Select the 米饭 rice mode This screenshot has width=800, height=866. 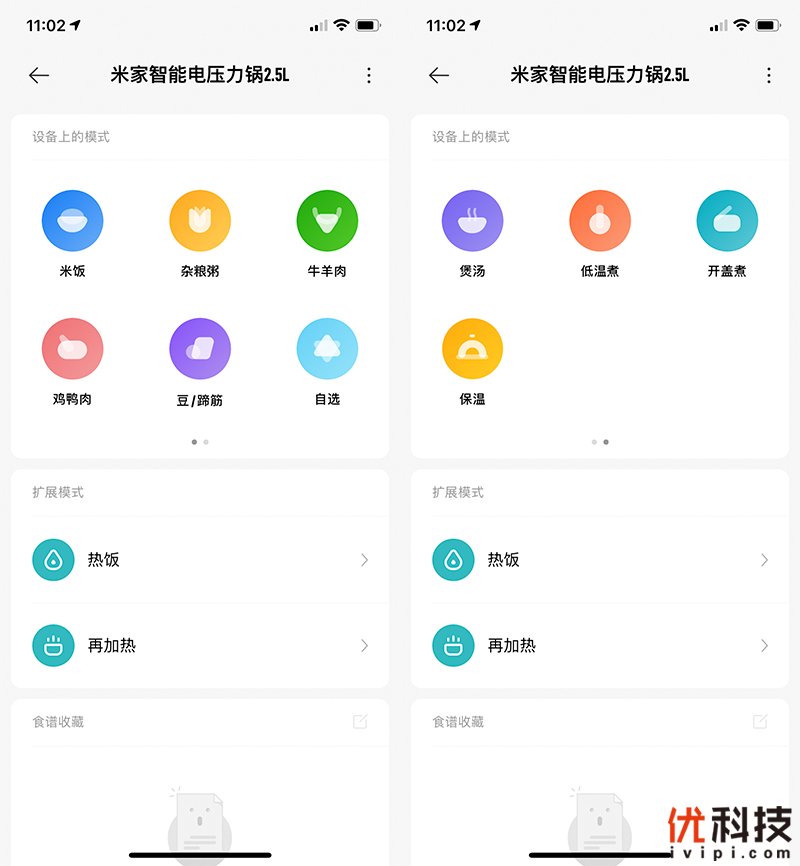[x=72, y=221]
